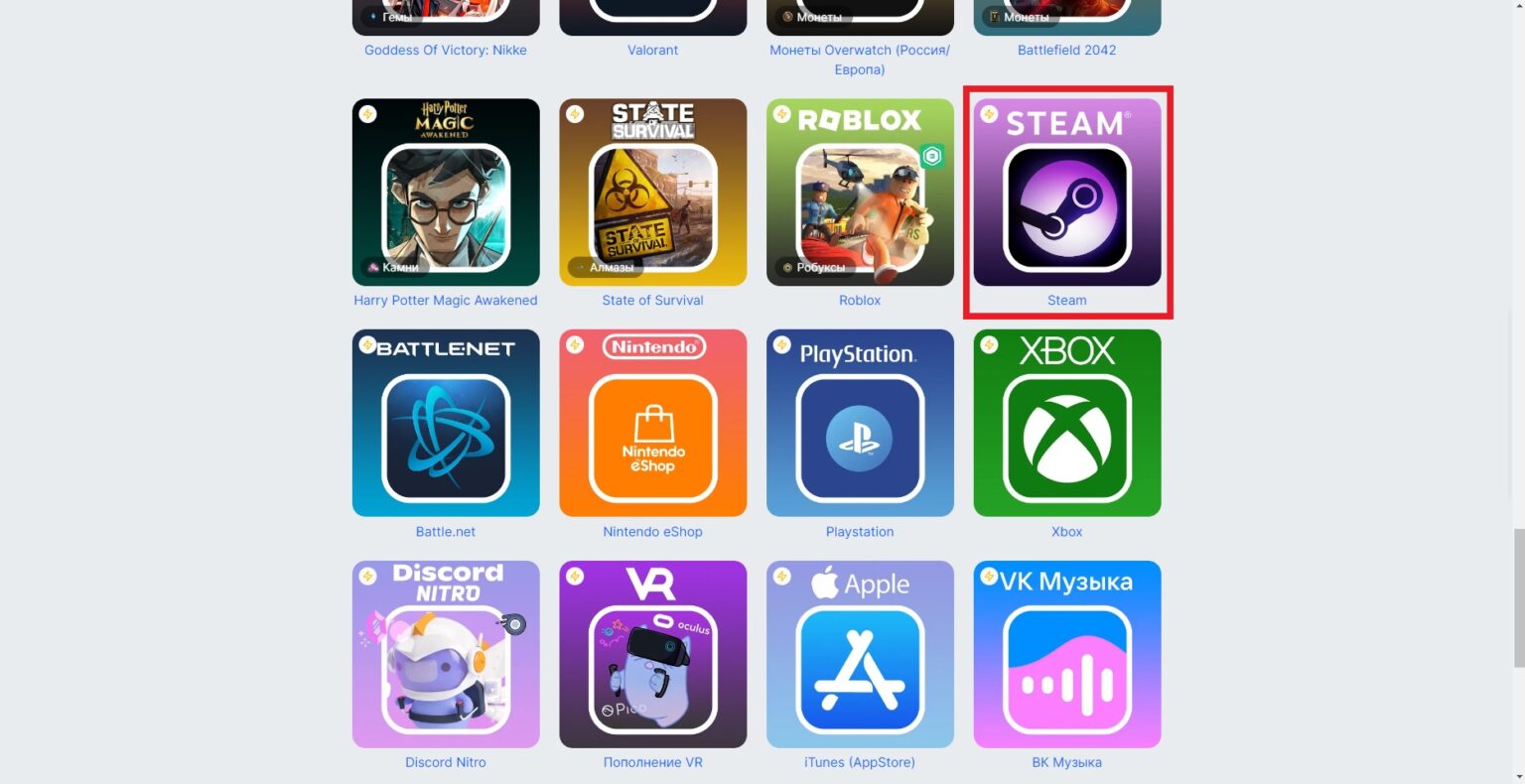Open the Battle.net card
The width and height of the screenshot is (1525, 784).
click(446, 423)
